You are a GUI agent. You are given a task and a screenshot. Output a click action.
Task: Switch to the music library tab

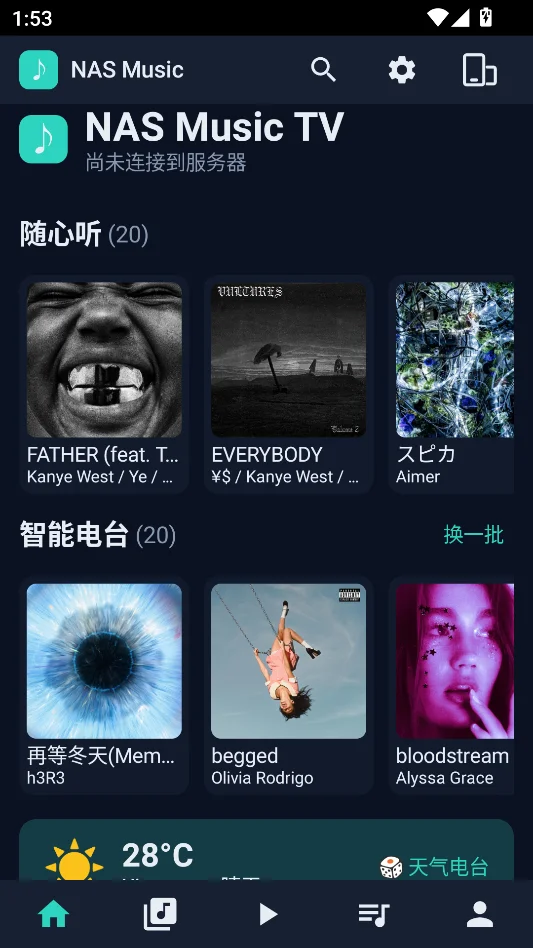coord(160,914)
